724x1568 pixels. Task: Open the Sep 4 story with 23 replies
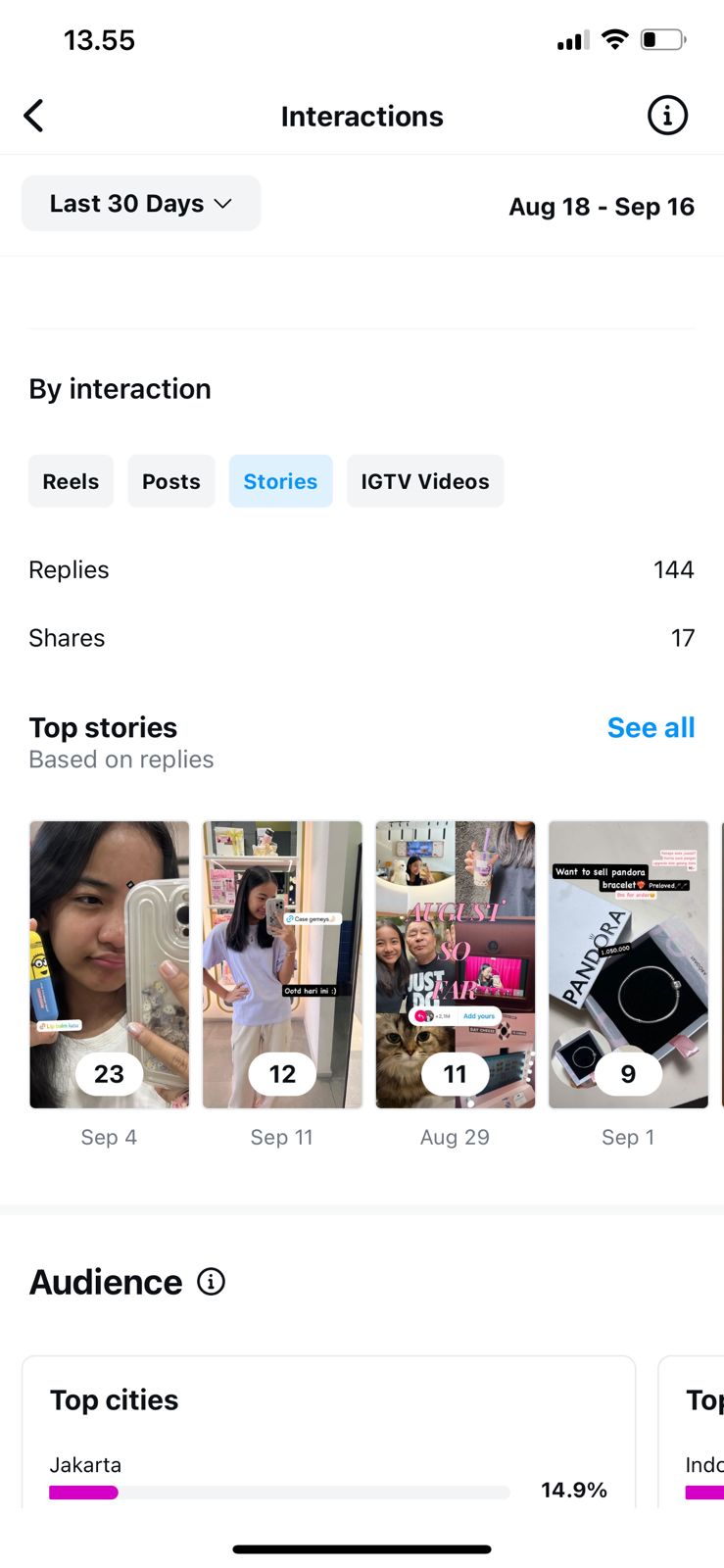point(110,964)
